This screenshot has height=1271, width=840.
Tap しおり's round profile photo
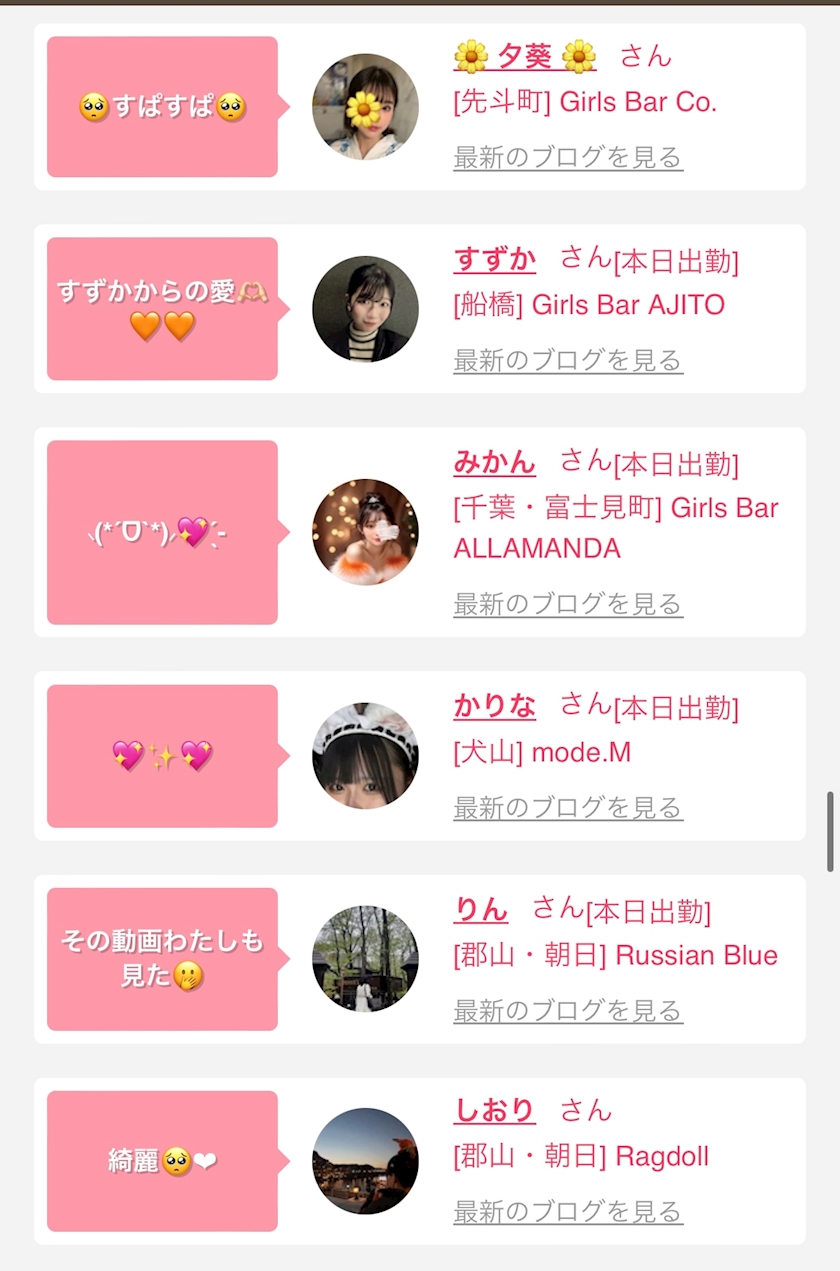365,1161
